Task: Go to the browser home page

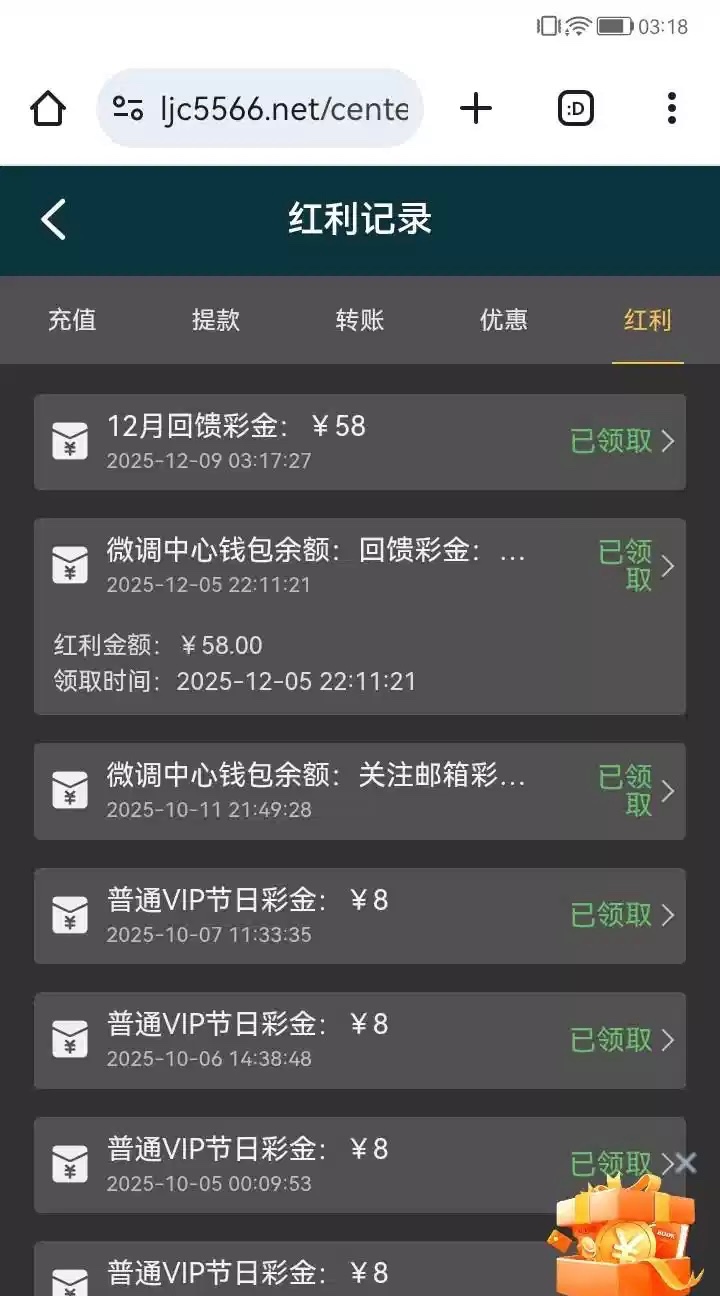Action: click(x=48, y=108)
